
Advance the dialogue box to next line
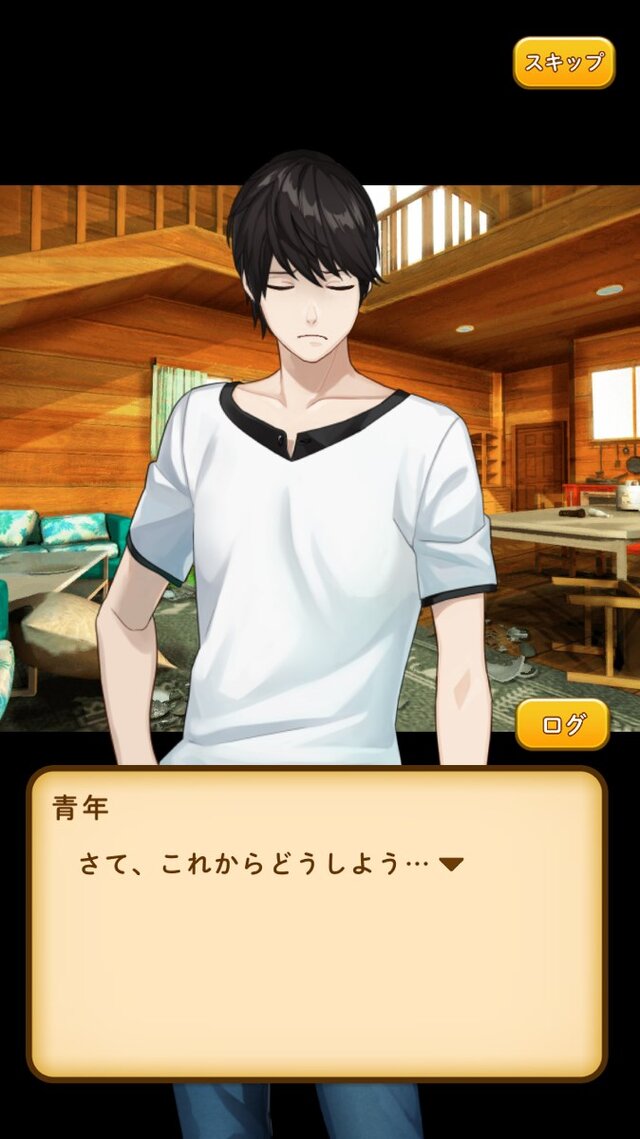[x=316, y=923]
